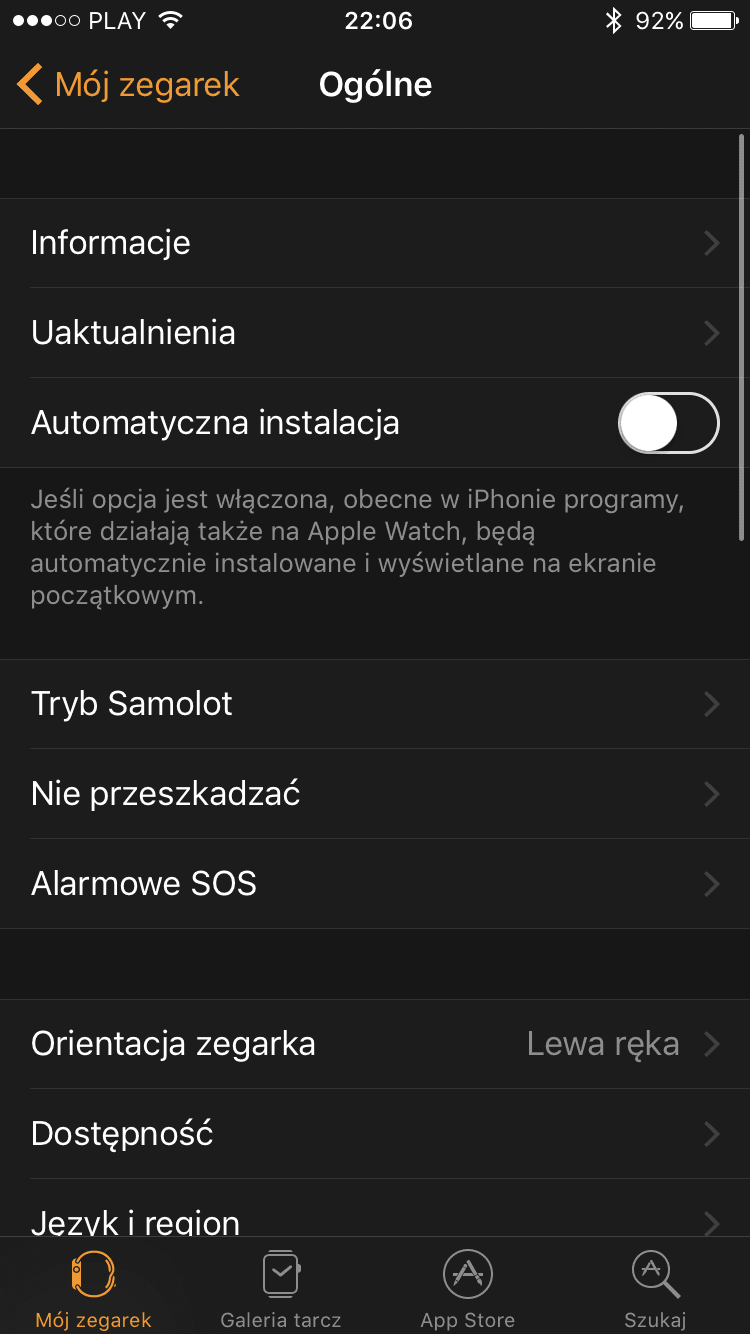Enable Automatyczna instalacja switch
750x1334 pixels.
(x=668, y=423)
